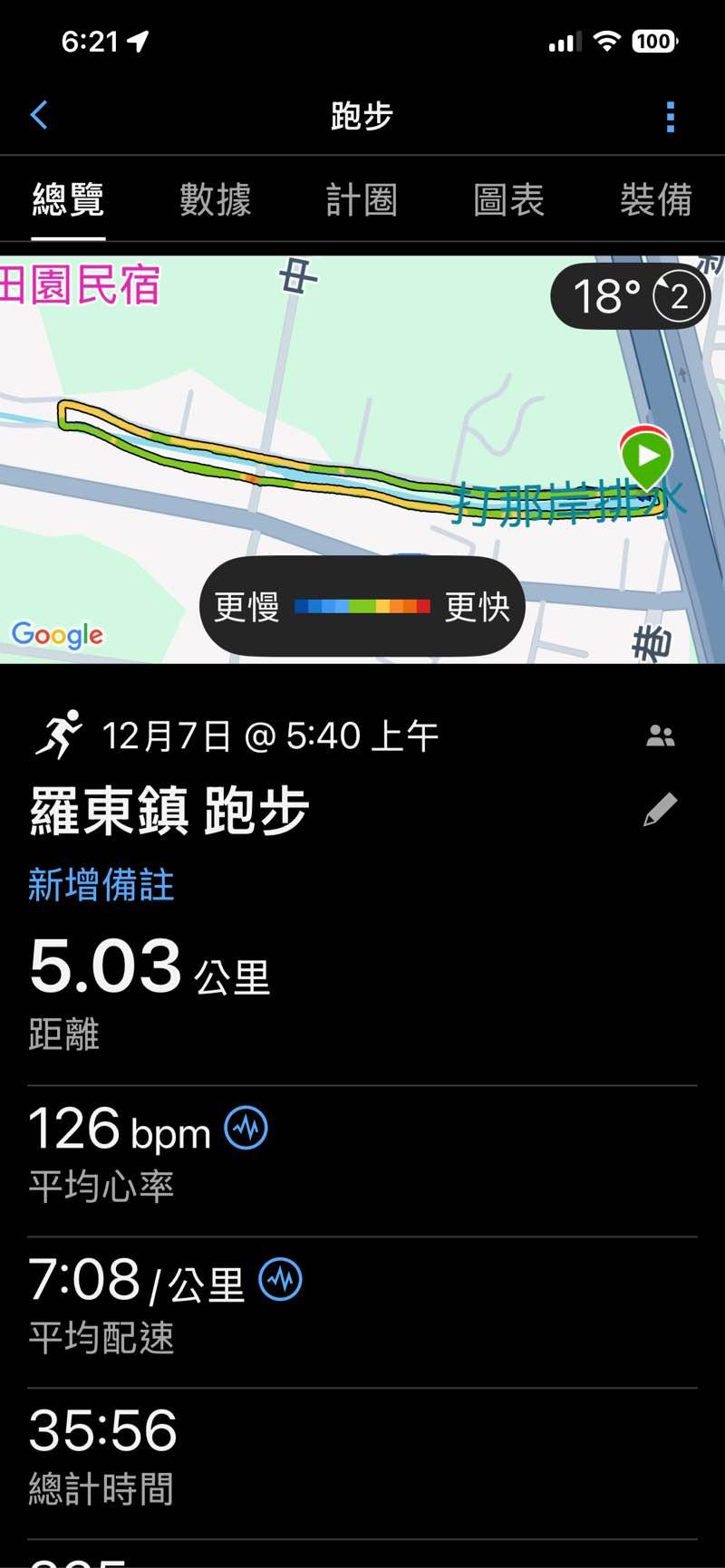
Task: Open the 圖表 tab
Action: [508, 200]
